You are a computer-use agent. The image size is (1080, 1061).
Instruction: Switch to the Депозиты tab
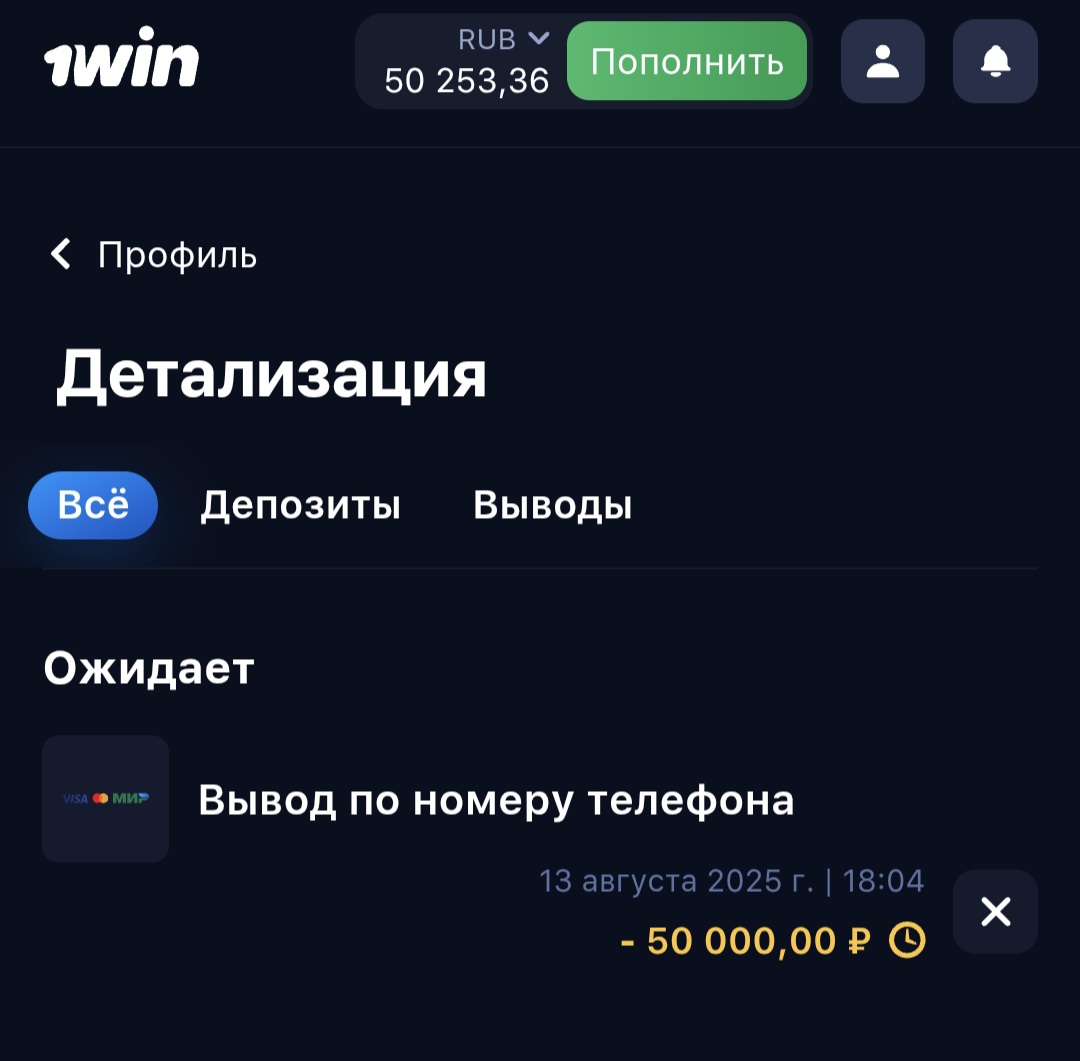tap(300, 505)
